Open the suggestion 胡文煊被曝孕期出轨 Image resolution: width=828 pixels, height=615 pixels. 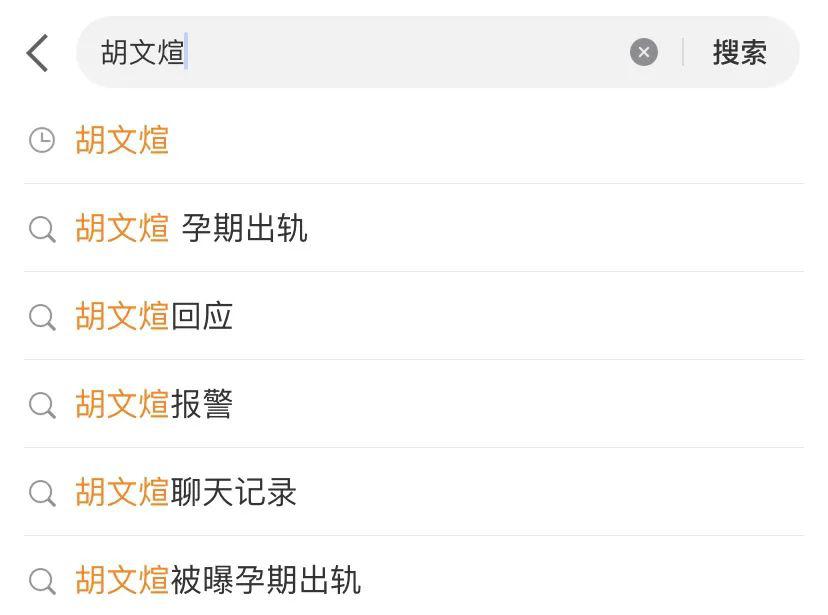[218, 580]
